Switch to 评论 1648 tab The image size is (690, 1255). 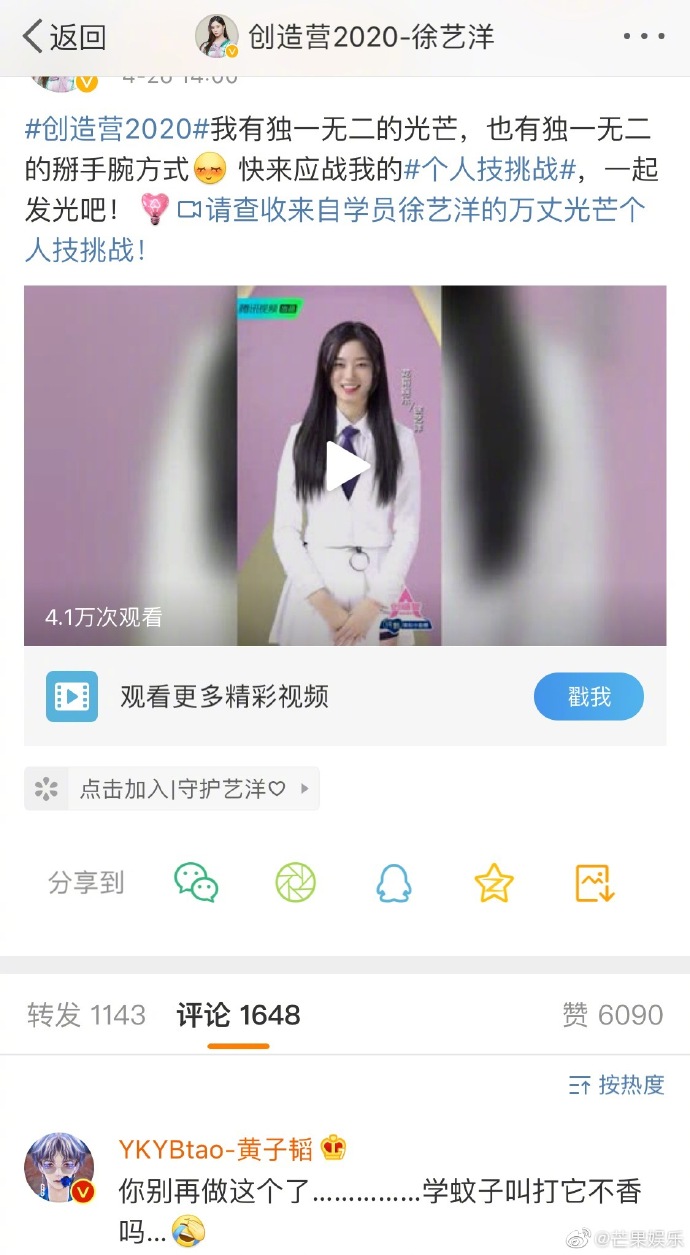pos(238,1015)
